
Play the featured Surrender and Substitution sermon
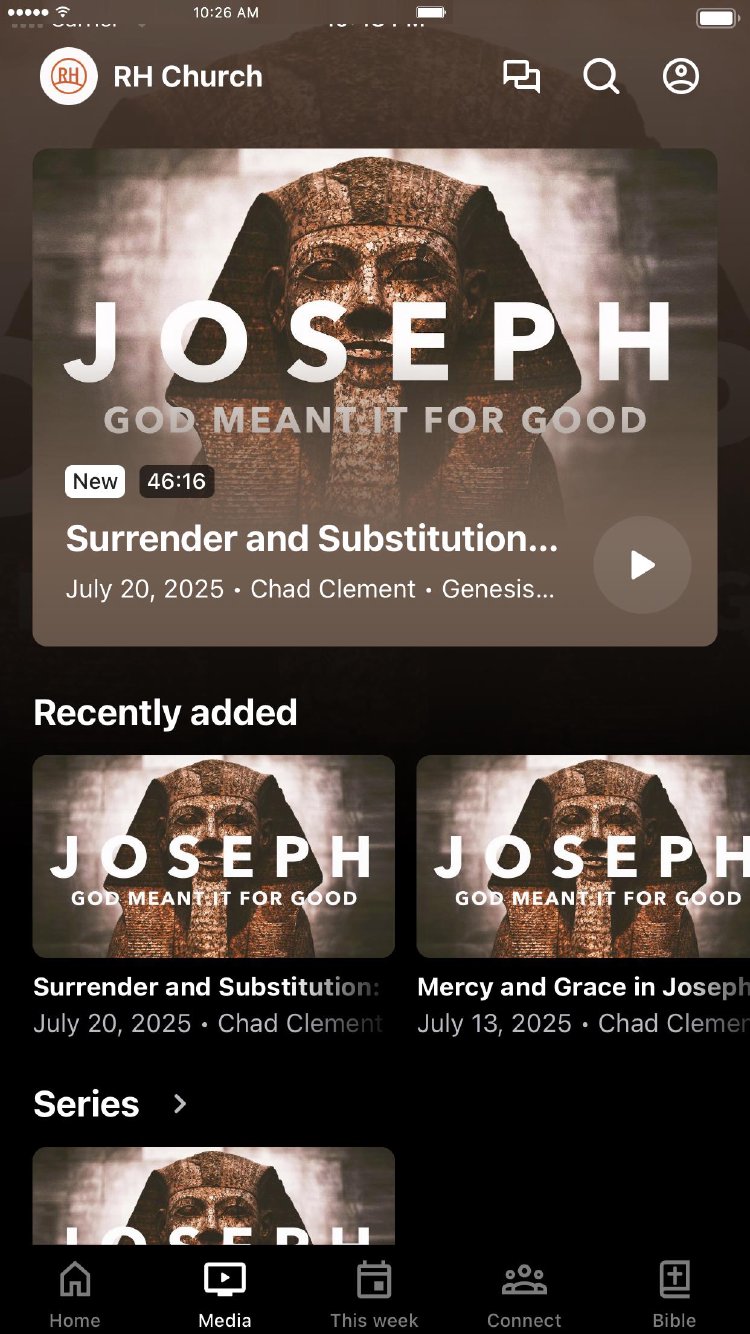642,565
